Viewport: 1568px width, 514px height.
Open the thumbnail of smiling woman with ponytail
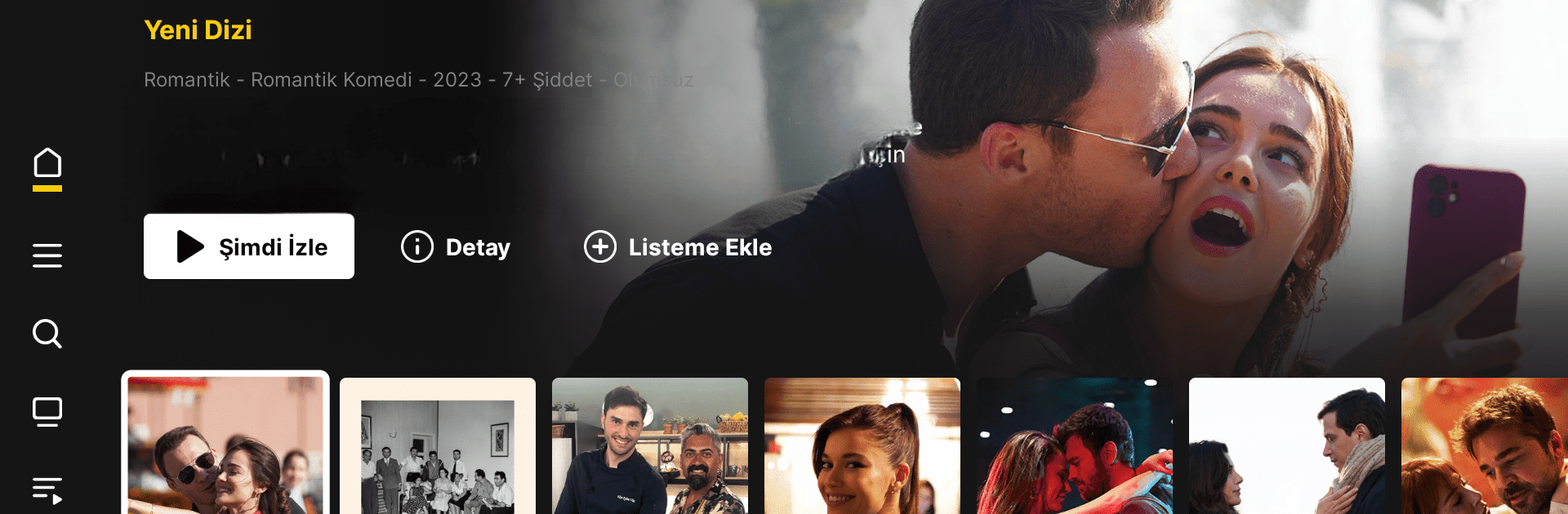(862, 447)
